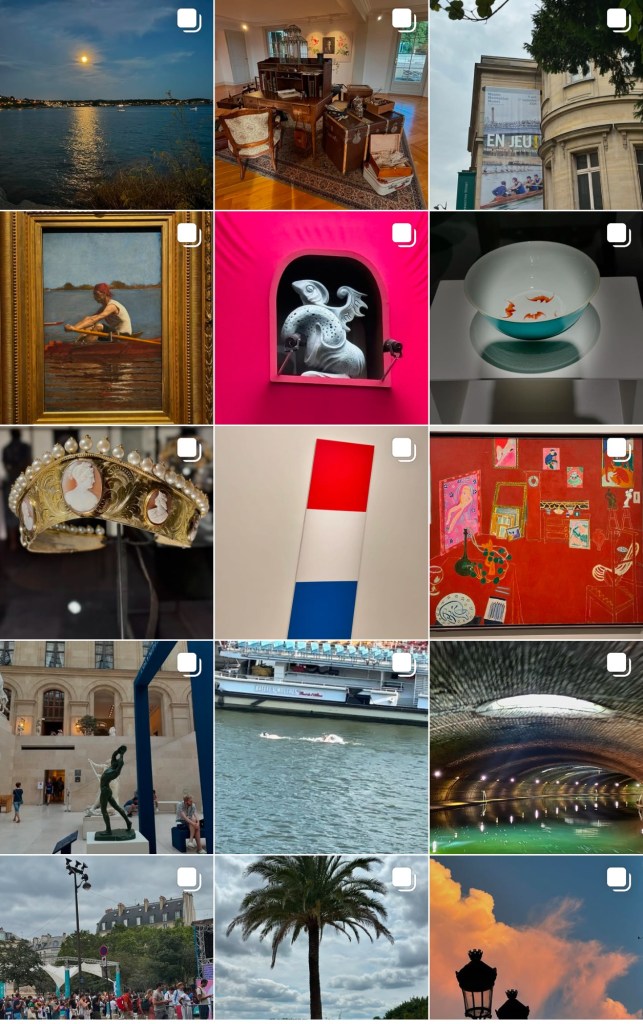Open the 'EN JEU' building banner post
Screen dimensions: 643x1024
536,104
